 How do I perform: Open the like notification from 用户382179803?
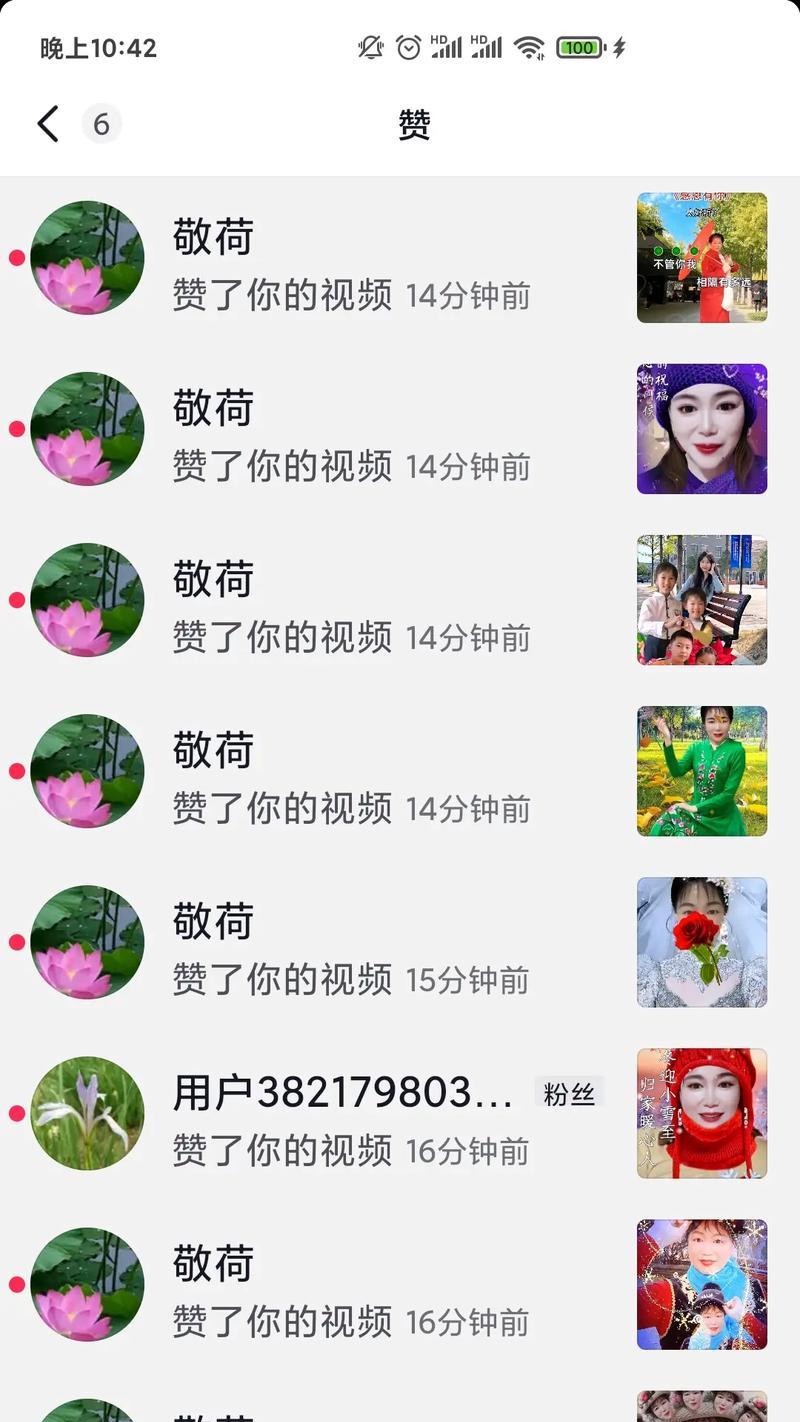[400, 1113]
